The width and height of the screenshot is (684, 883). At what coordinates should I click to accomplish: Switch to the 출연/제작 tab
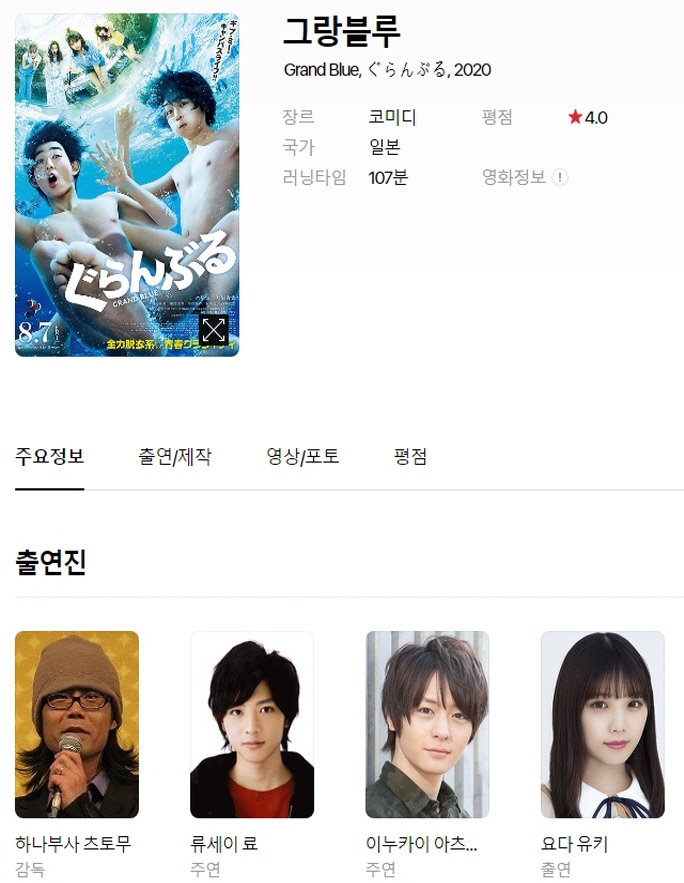(175, 457)
